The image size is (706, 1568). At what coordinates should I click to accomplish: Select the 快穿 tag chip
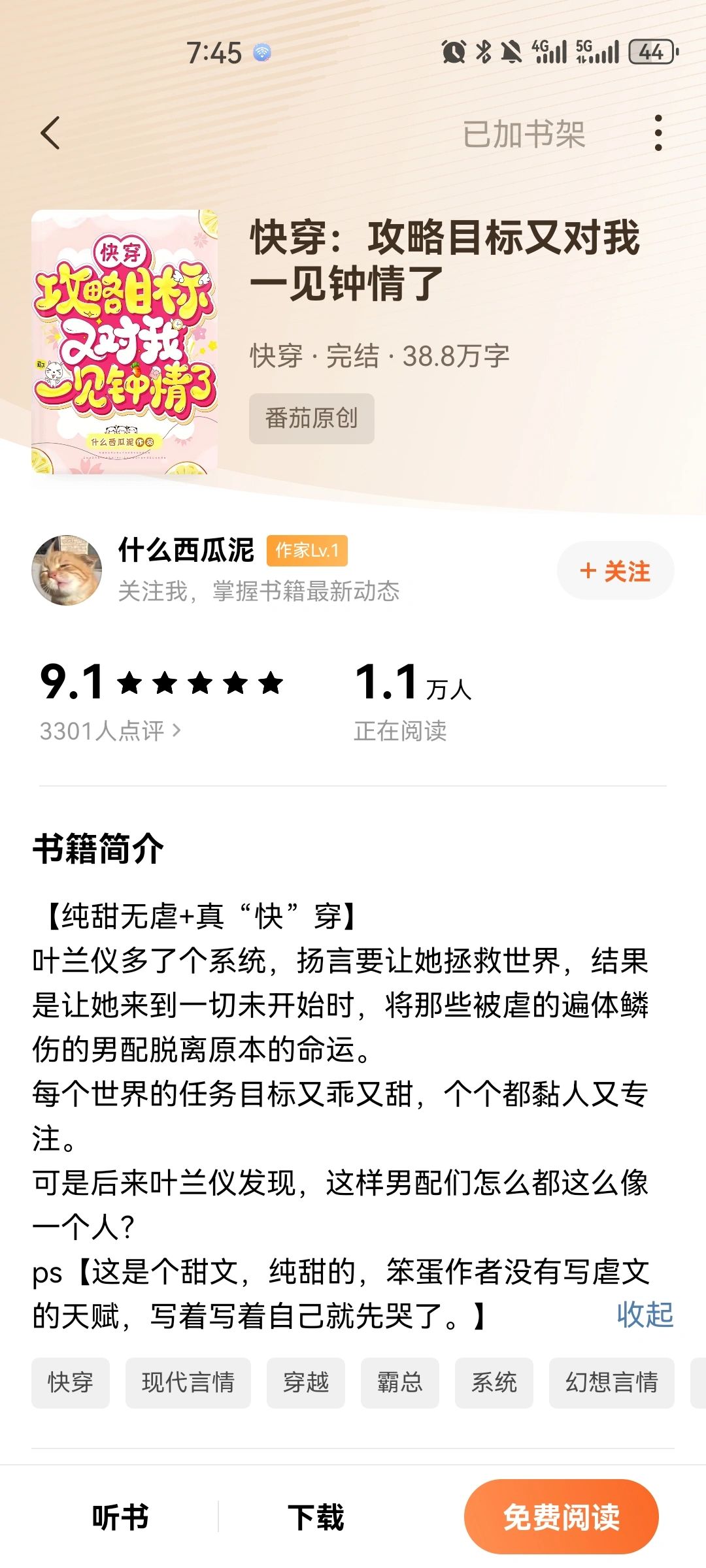[71, 1382]
